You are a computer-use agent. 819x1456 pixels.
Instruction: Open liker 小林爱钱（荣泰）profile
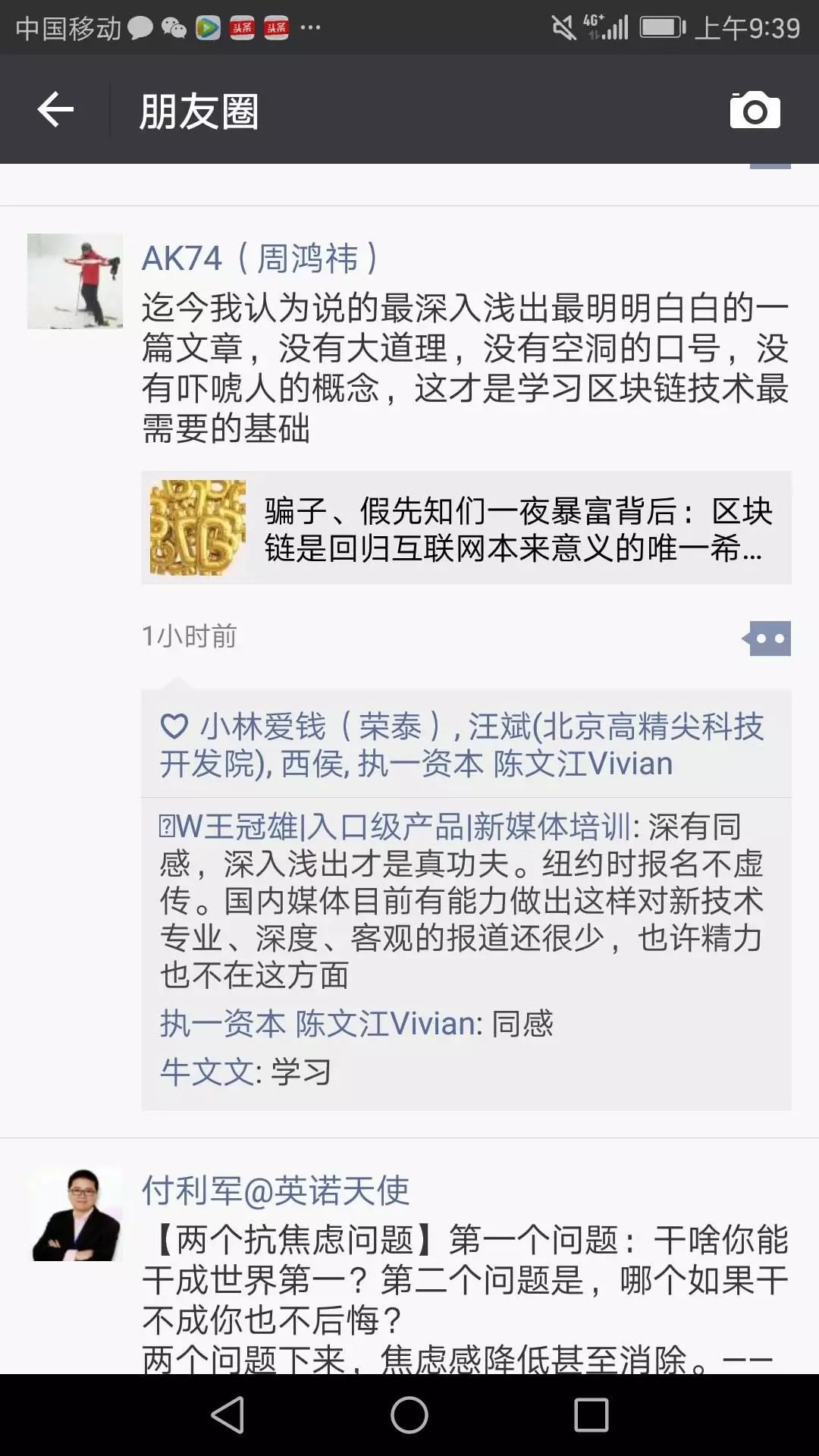pyautogui.click(x=318, y=727)
